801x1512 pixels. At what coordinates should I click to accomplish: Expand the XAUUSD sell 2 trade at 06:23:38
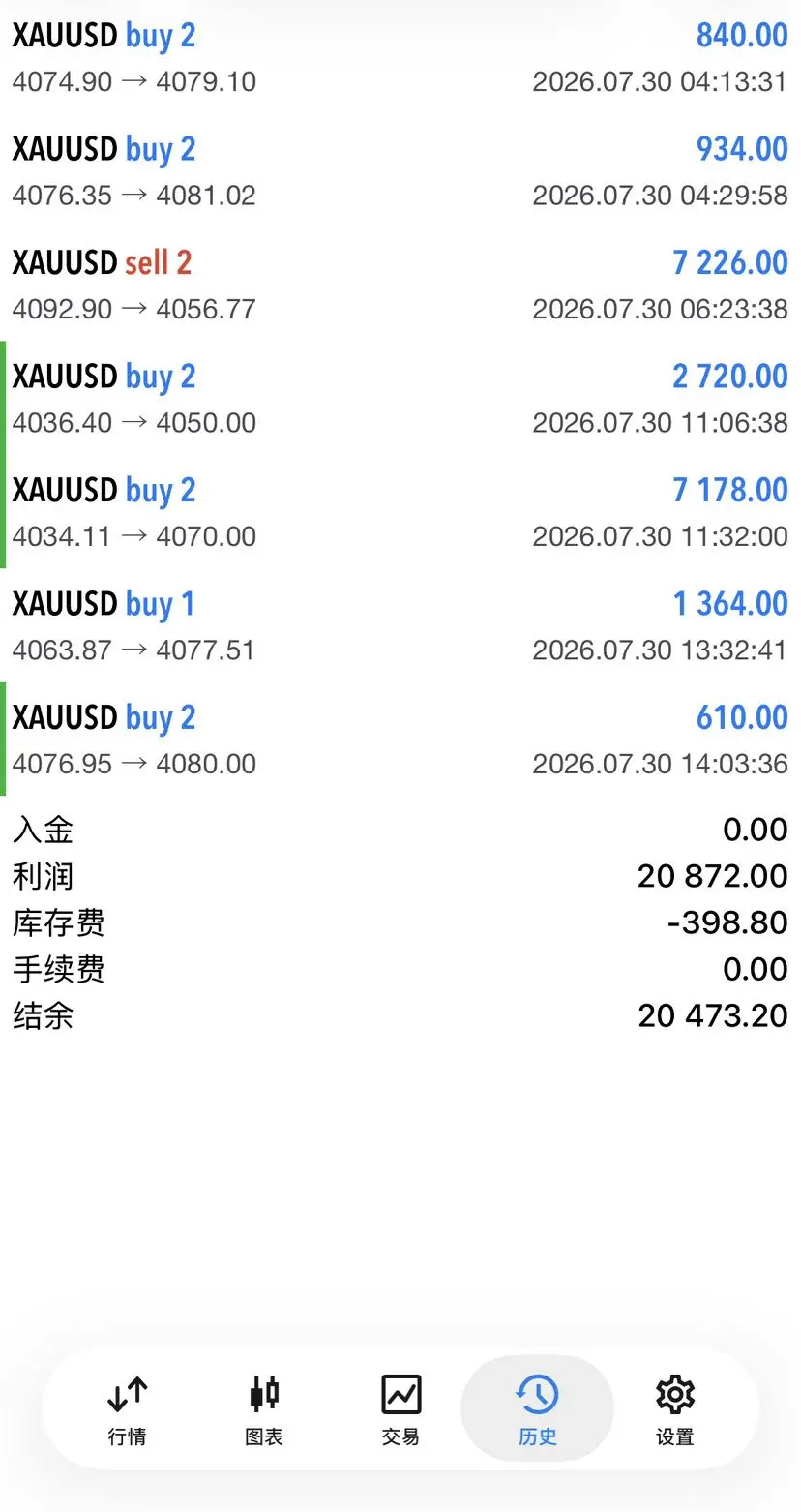point(400,285)
